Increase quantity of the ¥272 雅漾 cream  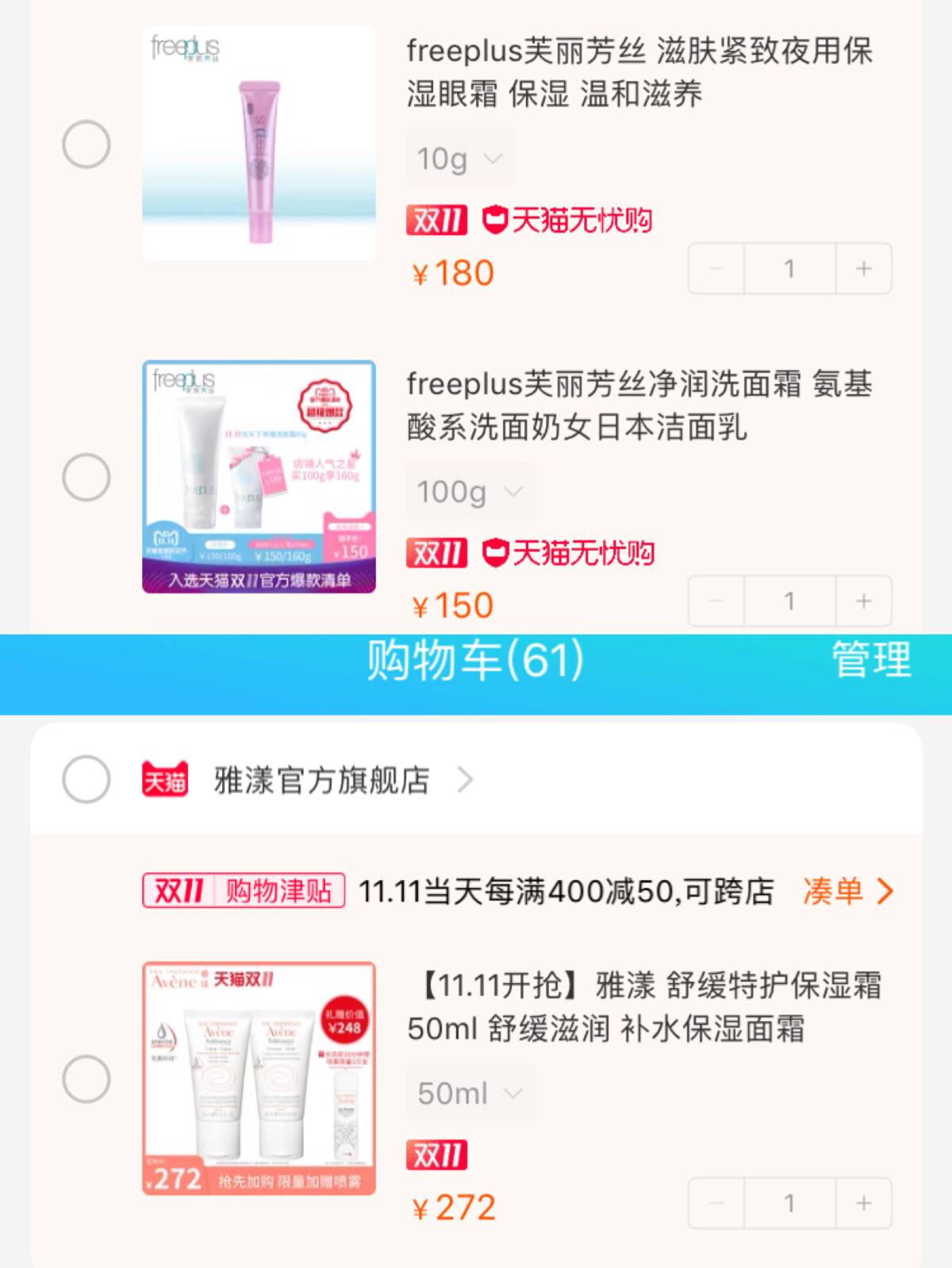click(864, 1204)
